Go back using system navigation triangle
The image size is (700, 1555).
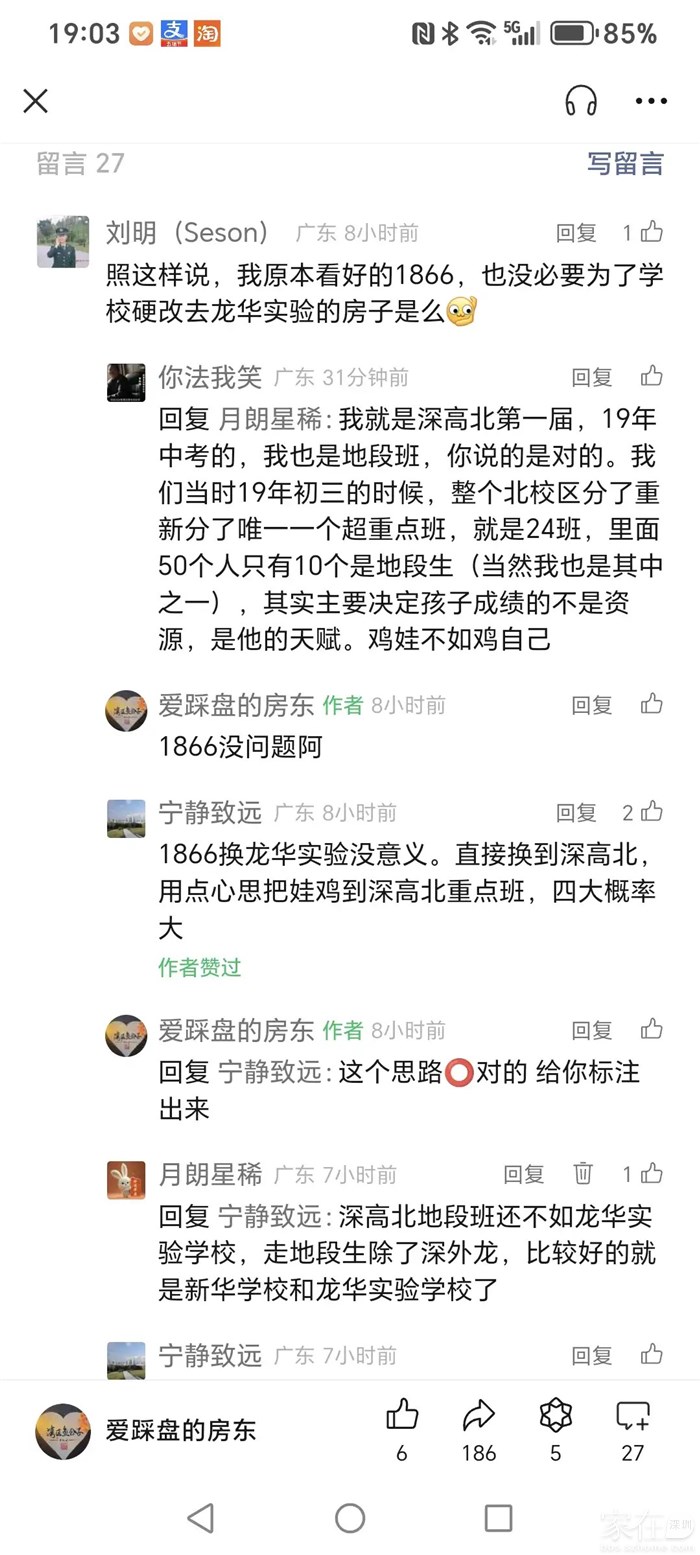(201, 1518)
